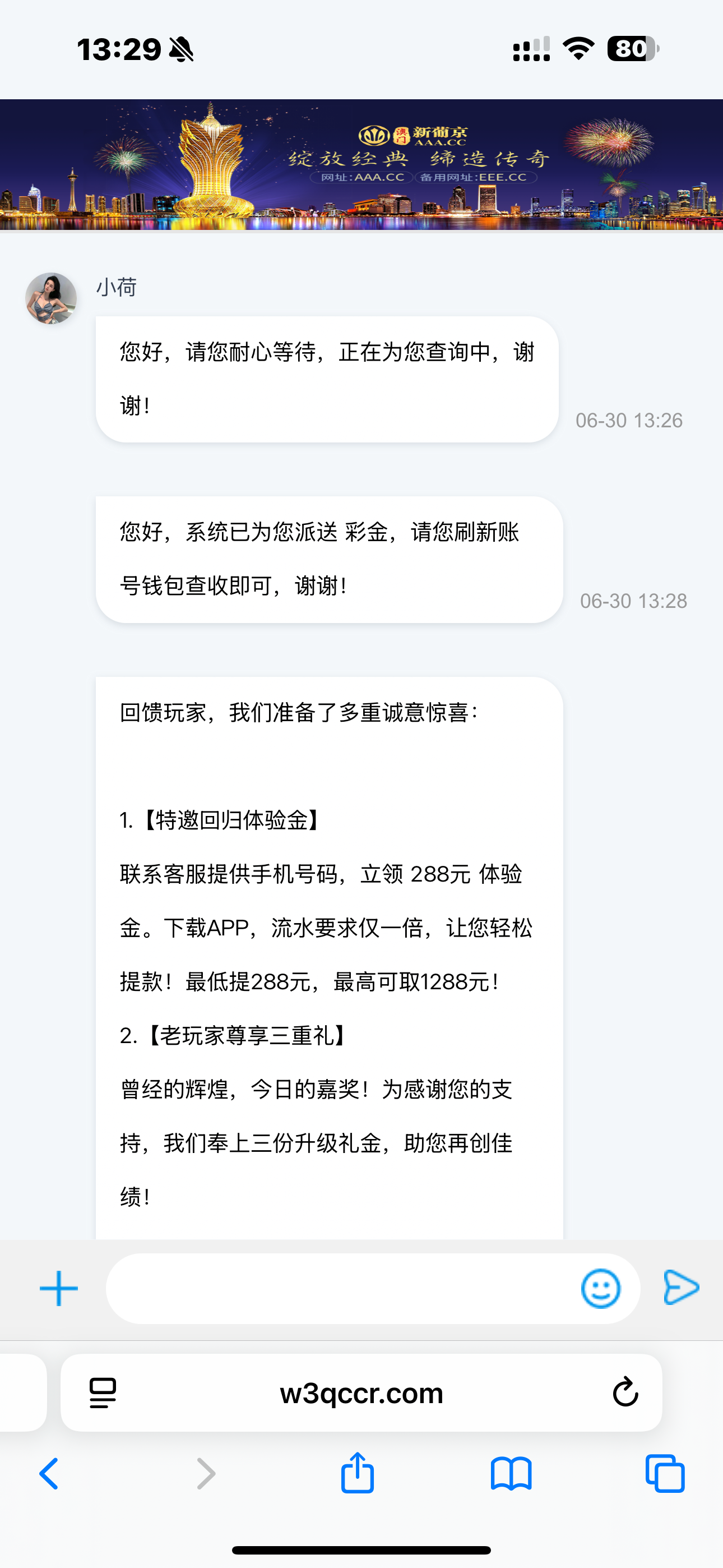Go back to the previous page

[x=49, y=1474]
